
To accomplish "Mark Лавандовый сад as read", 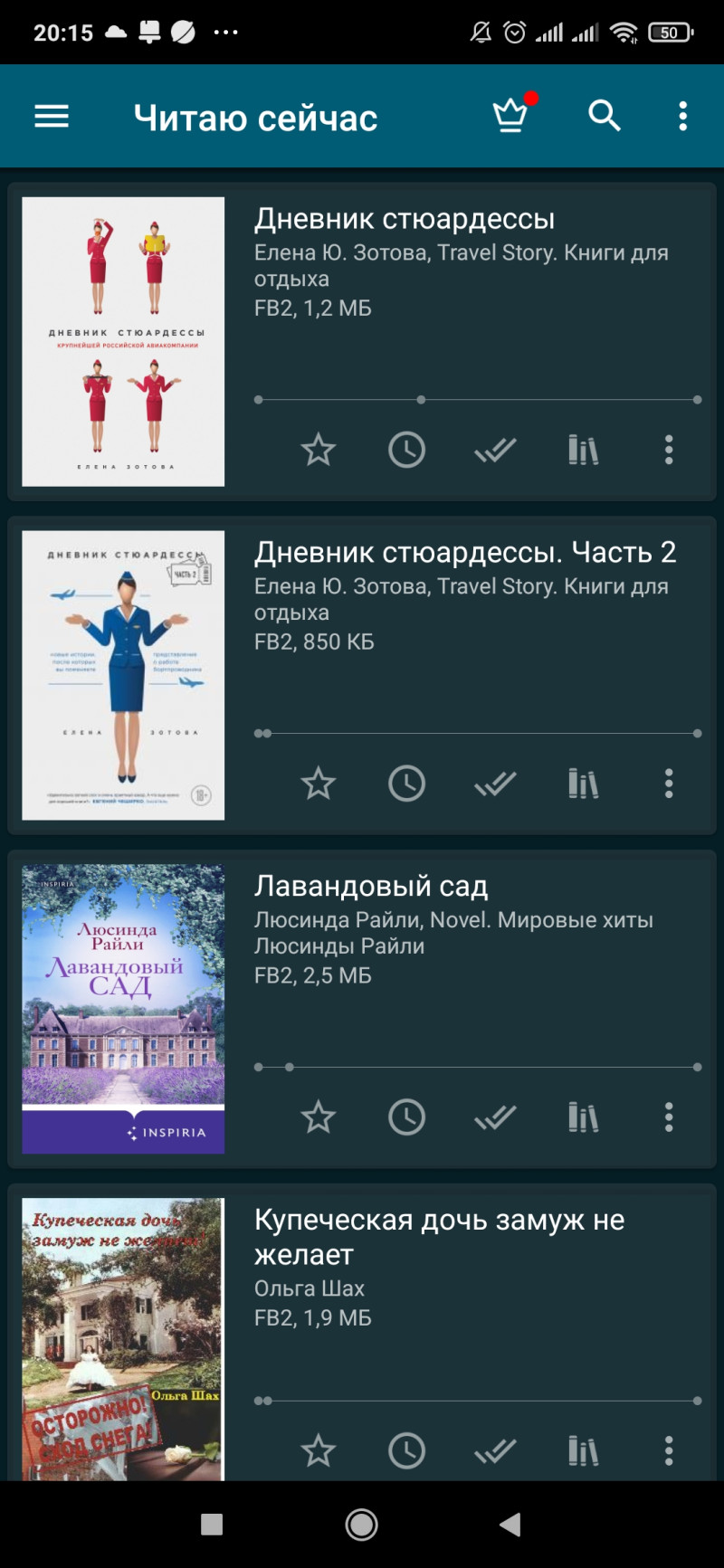I will tap(495, 1117).
